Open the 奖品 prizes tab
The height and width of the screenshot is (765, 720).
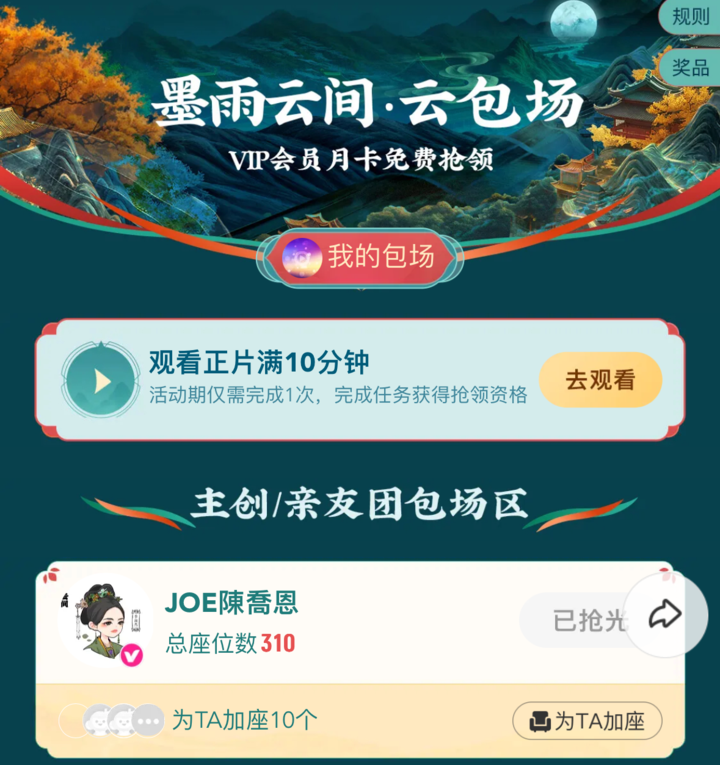point(690,67)
